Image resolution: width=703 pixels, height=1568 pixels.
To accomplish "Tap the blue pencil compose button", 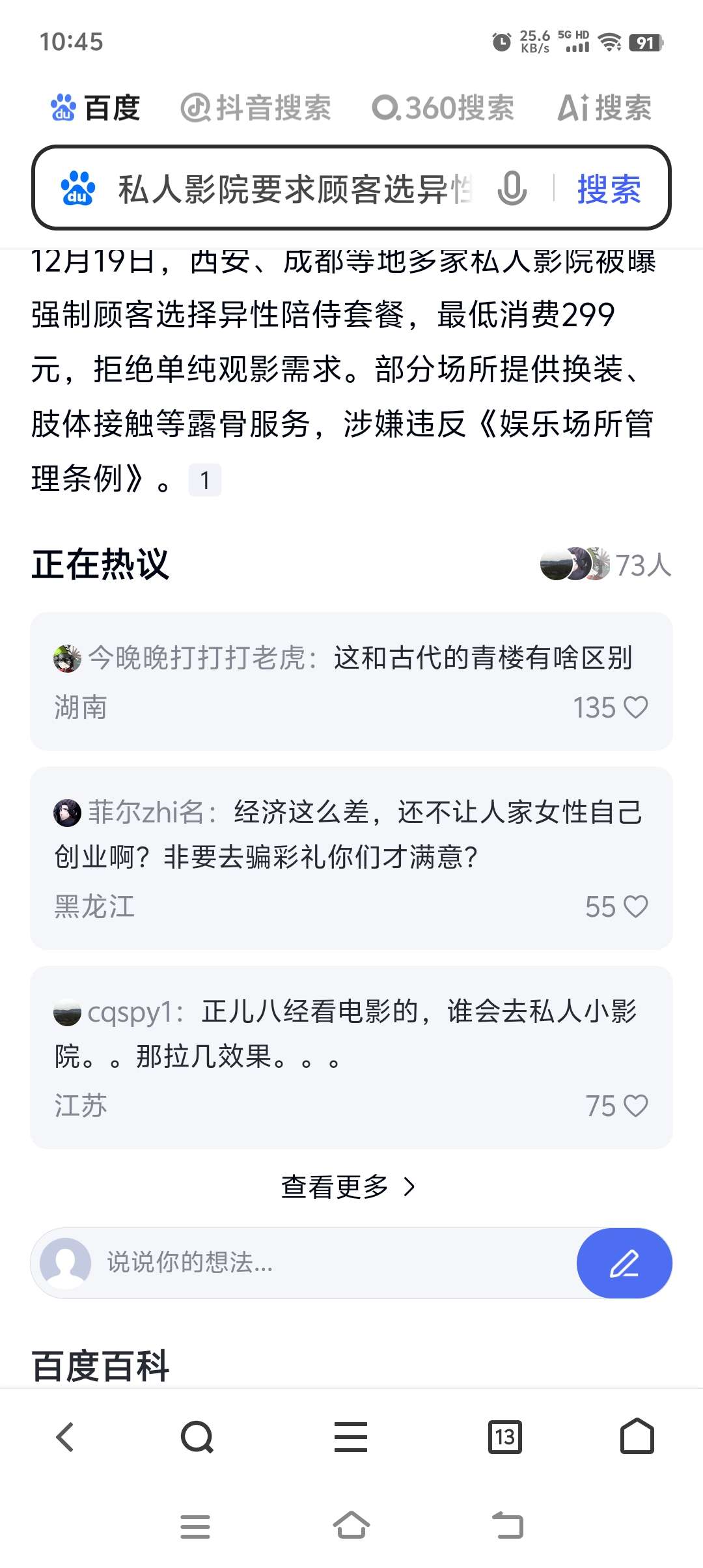I will [624, 1263].
